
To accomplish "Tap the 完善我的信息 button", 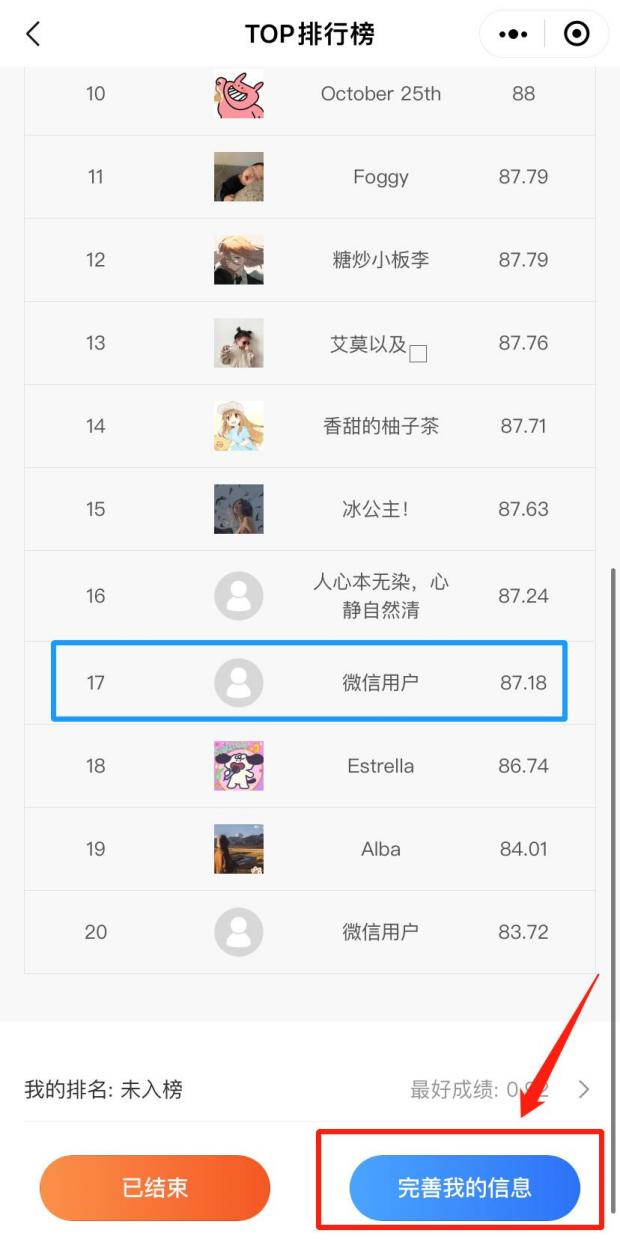I will (x=464, y=1188).
